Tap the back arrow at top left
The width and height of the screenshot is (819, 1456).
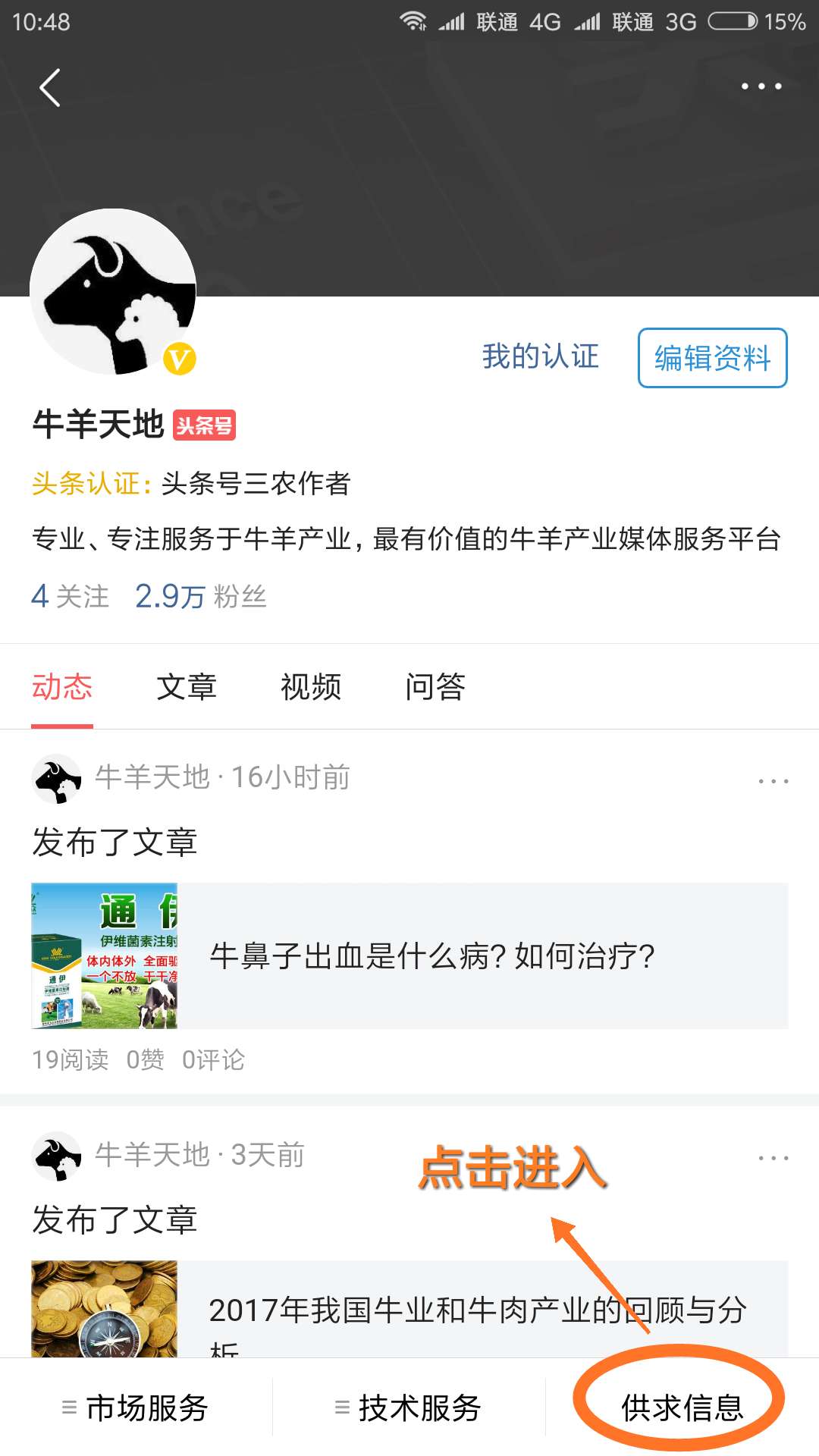click(x=50, y=87)
